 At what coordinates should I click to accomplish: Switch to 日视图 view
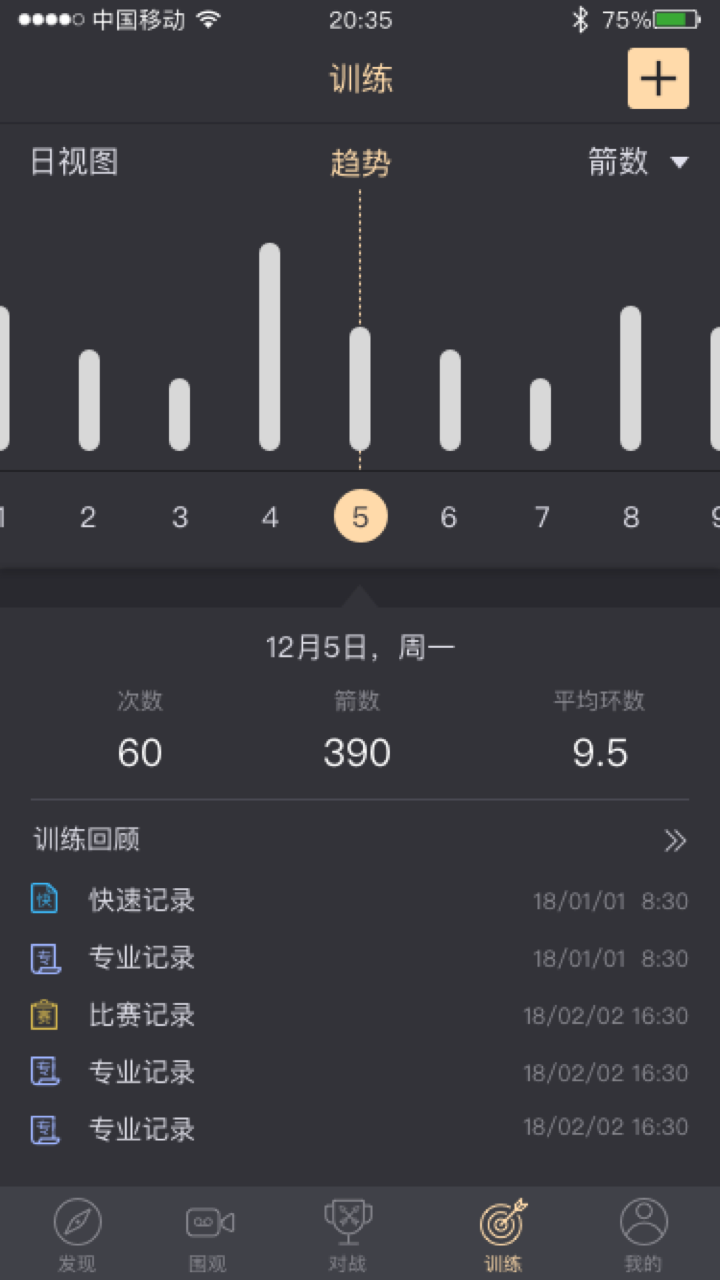coord(74,162)
